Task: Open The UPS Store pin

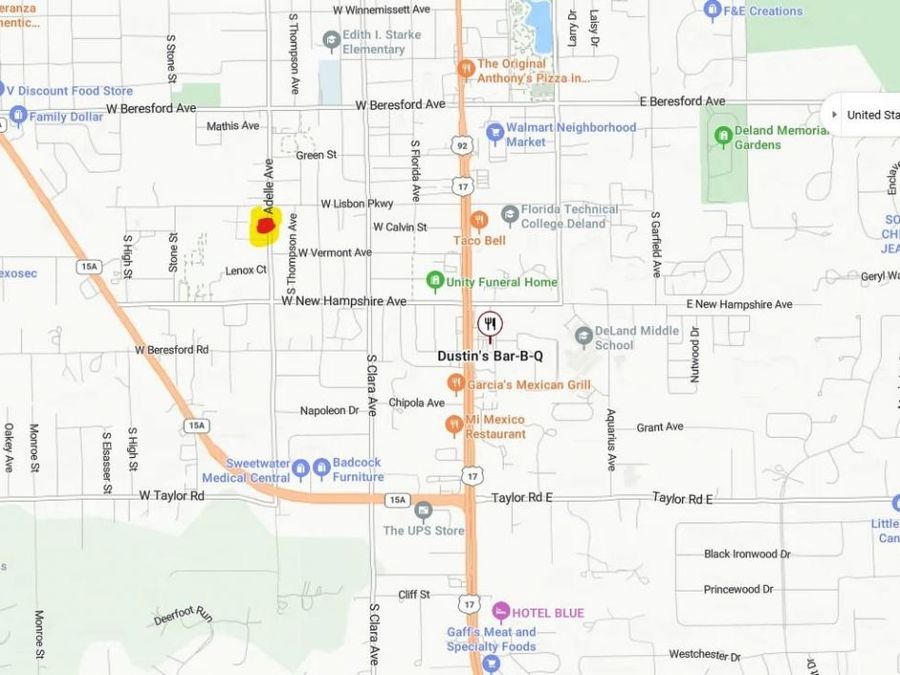Action: click(x=423, y=511)
